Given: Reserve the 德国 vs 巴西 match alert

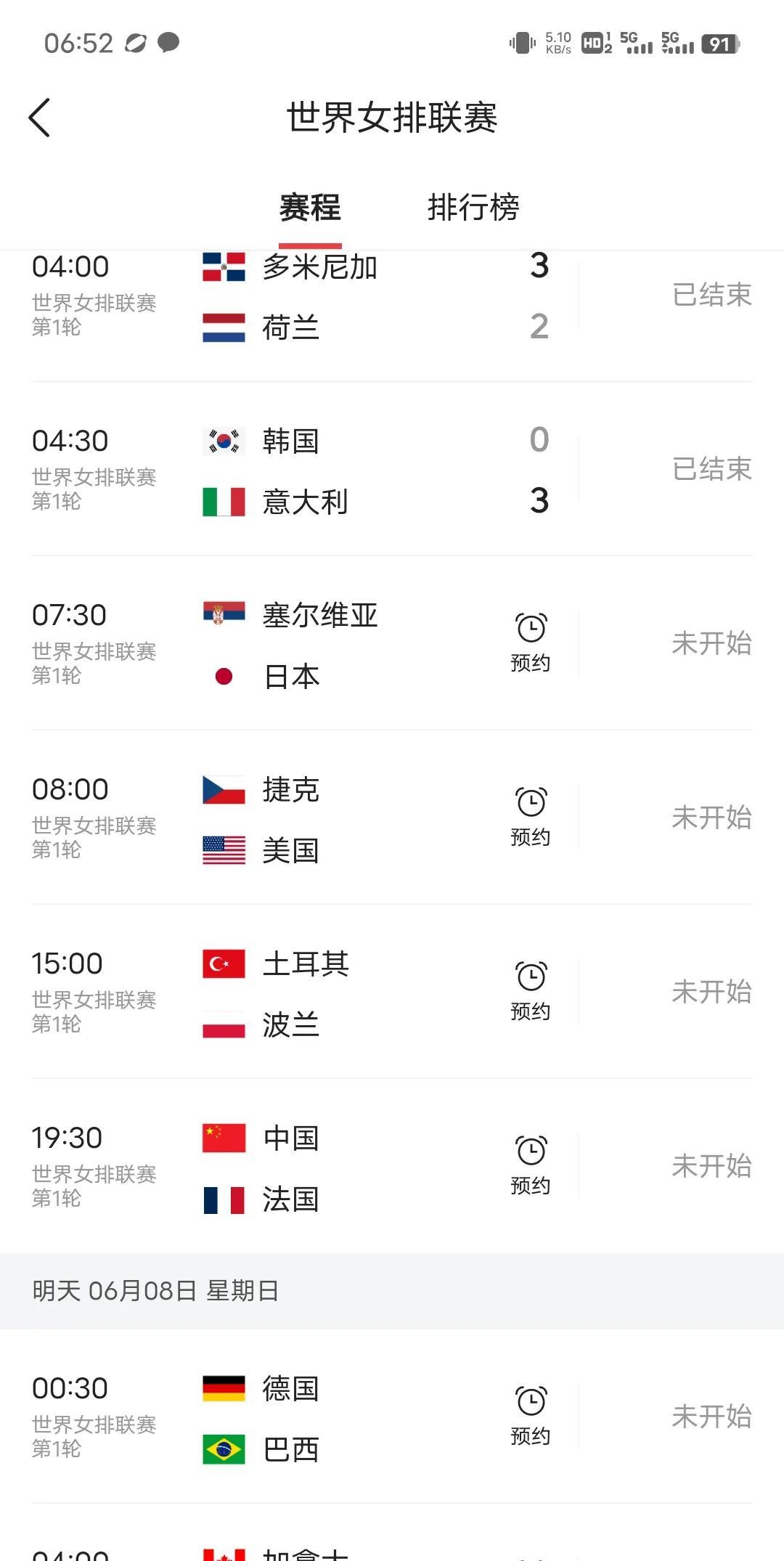Looking at the screenshot, I should click(531, 1416).
